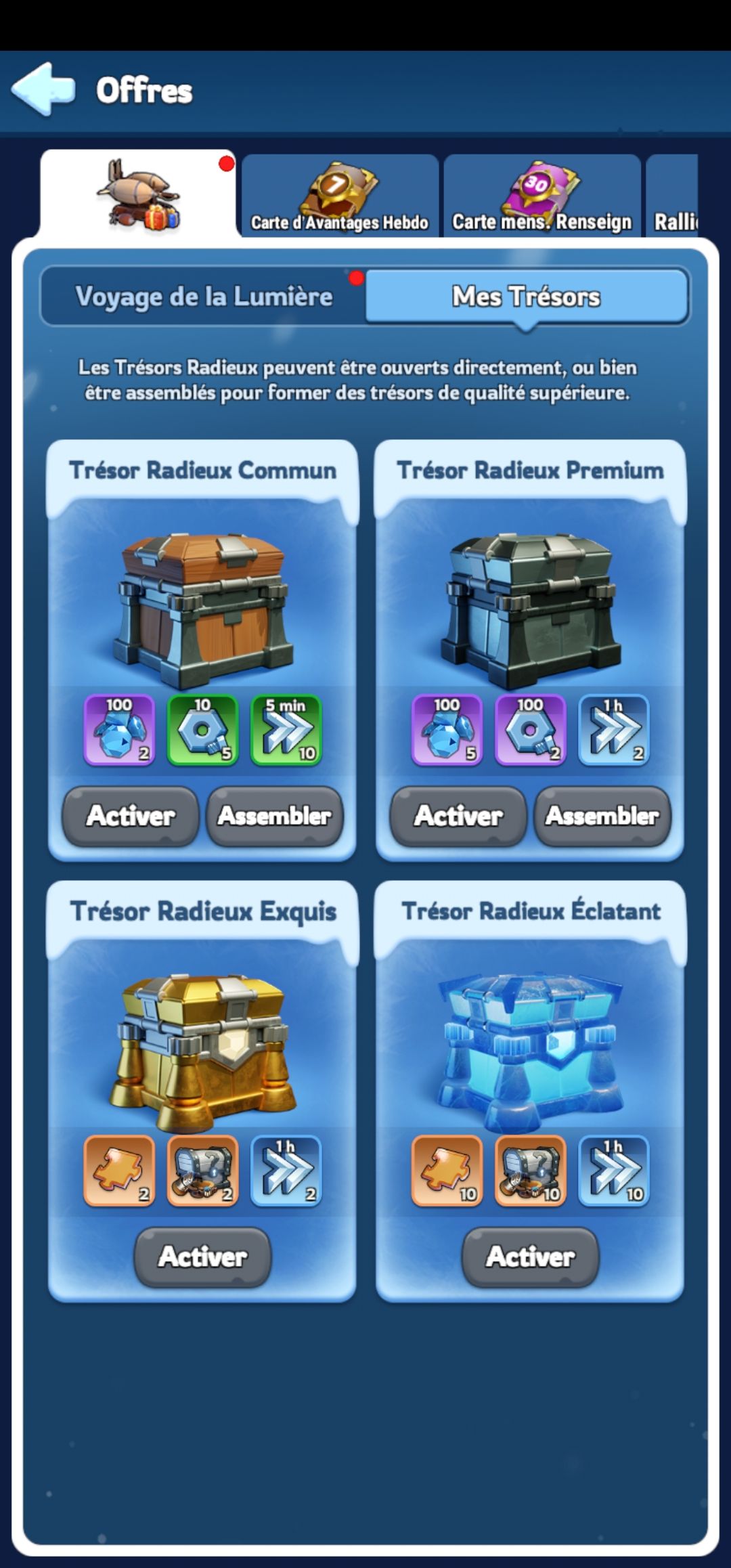Switch to Voyage de la Lumière
731x1568 pixels.
[204, 297]
